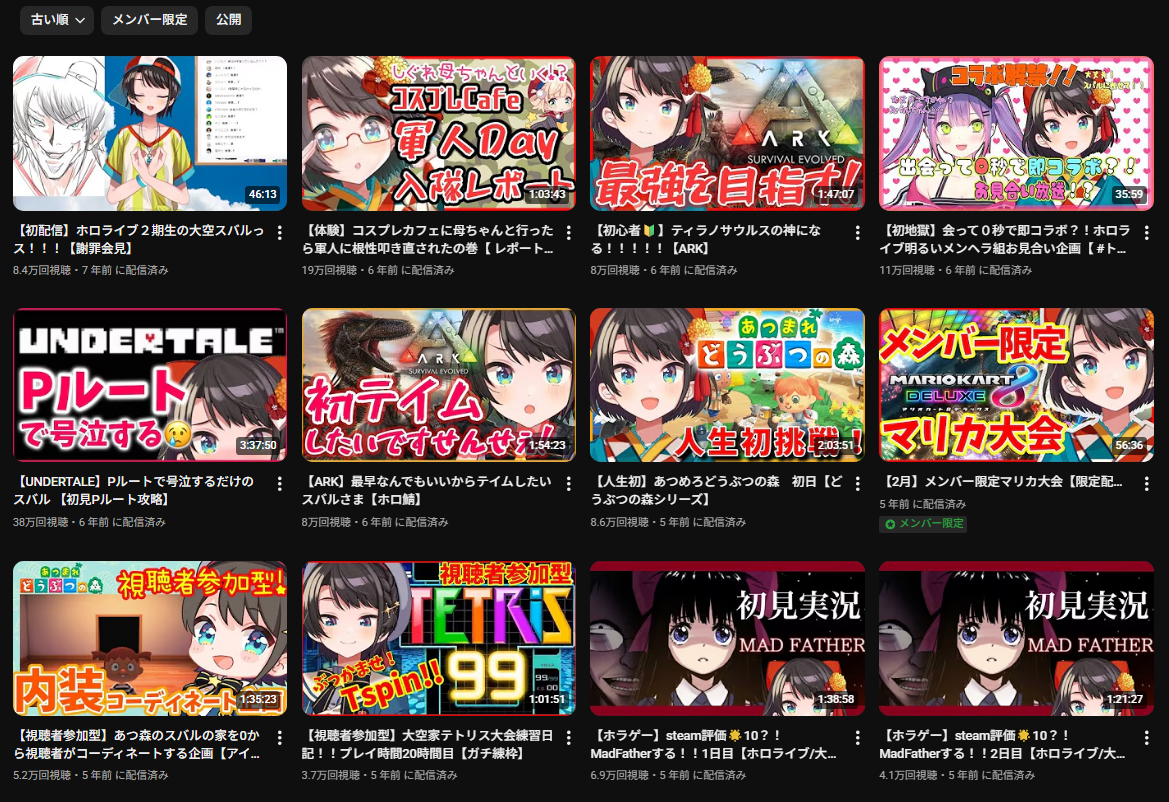
Task: Open the 初地獄 collab お見合い video
Action: 1015,133
